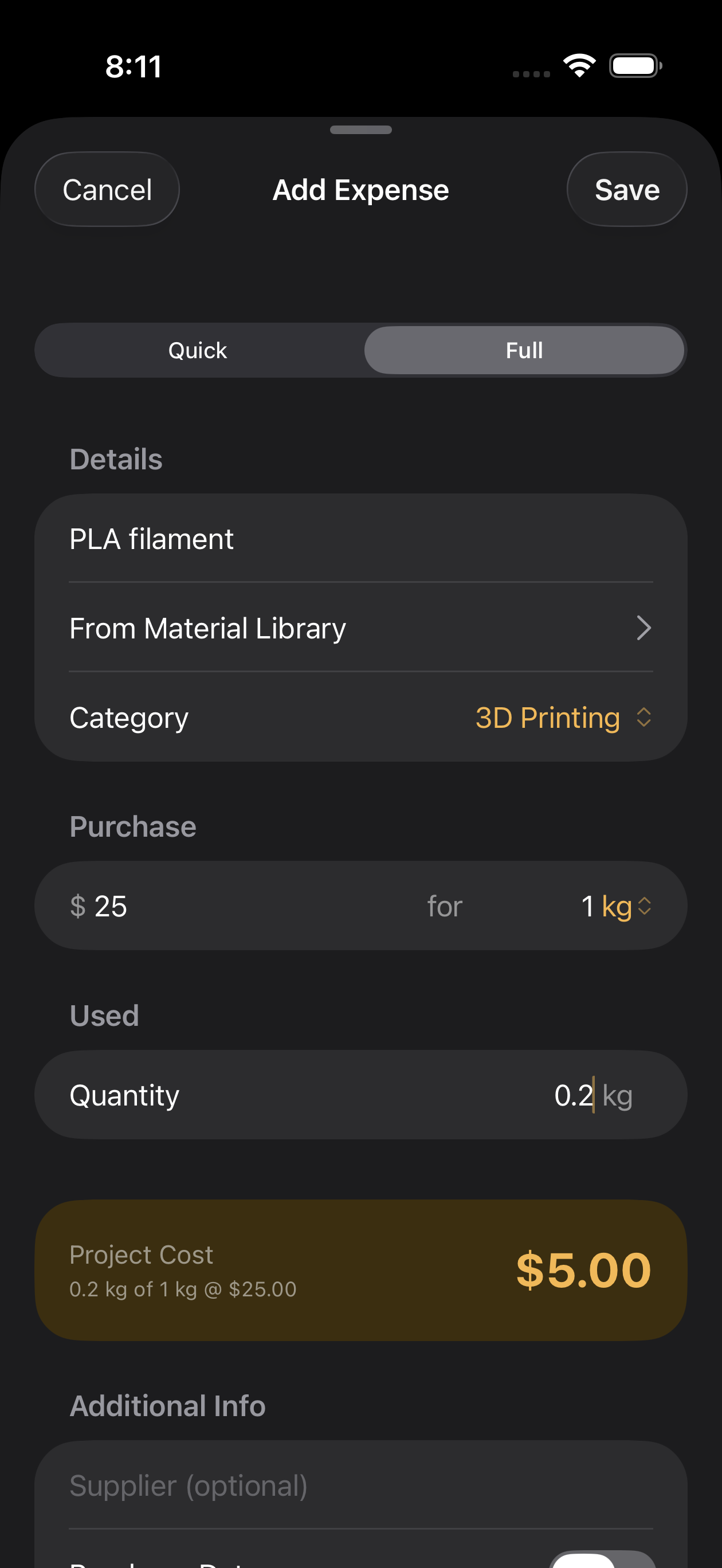Open From Material Library
The image size is (722, 1568).
point(207,628)
